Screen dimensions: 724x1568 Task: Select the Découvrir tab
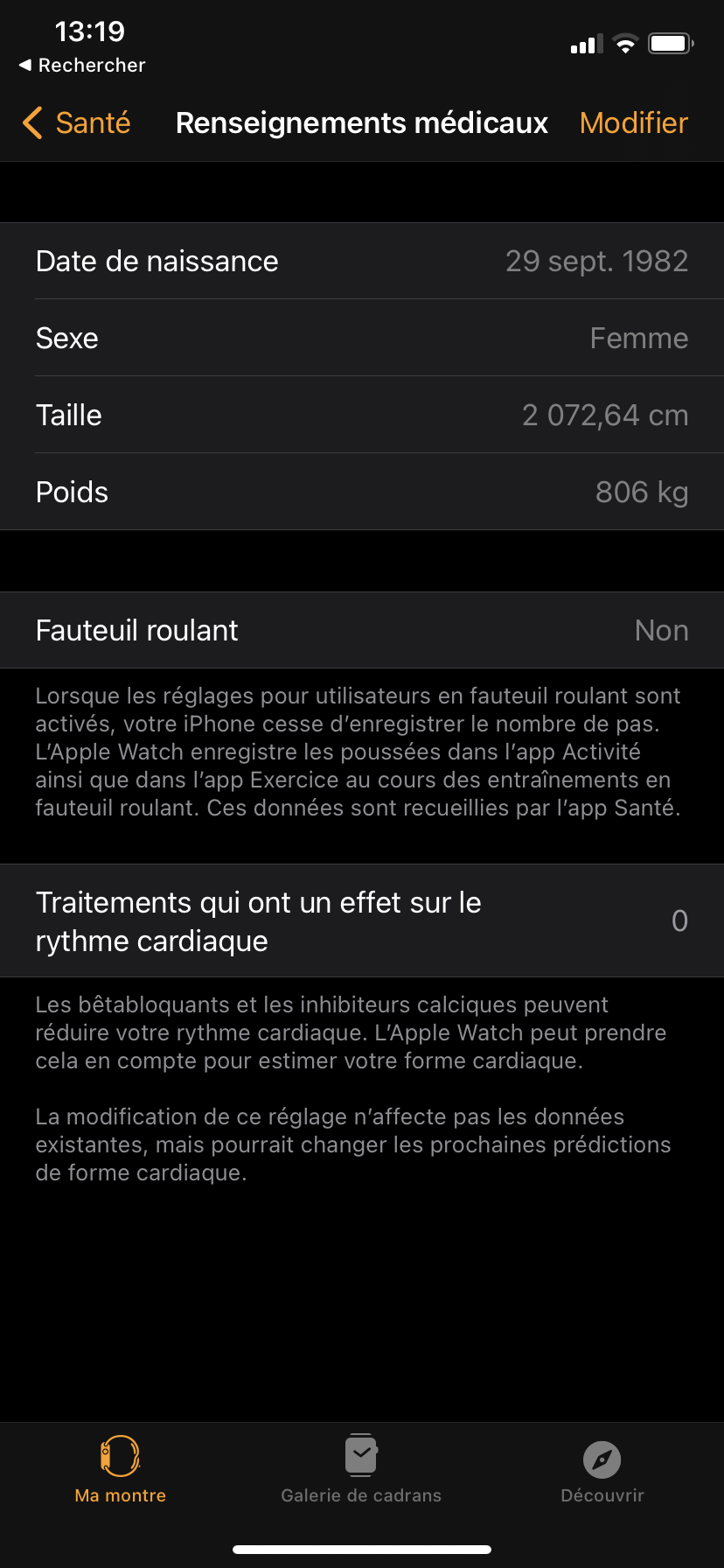(x=602, y=1468)
